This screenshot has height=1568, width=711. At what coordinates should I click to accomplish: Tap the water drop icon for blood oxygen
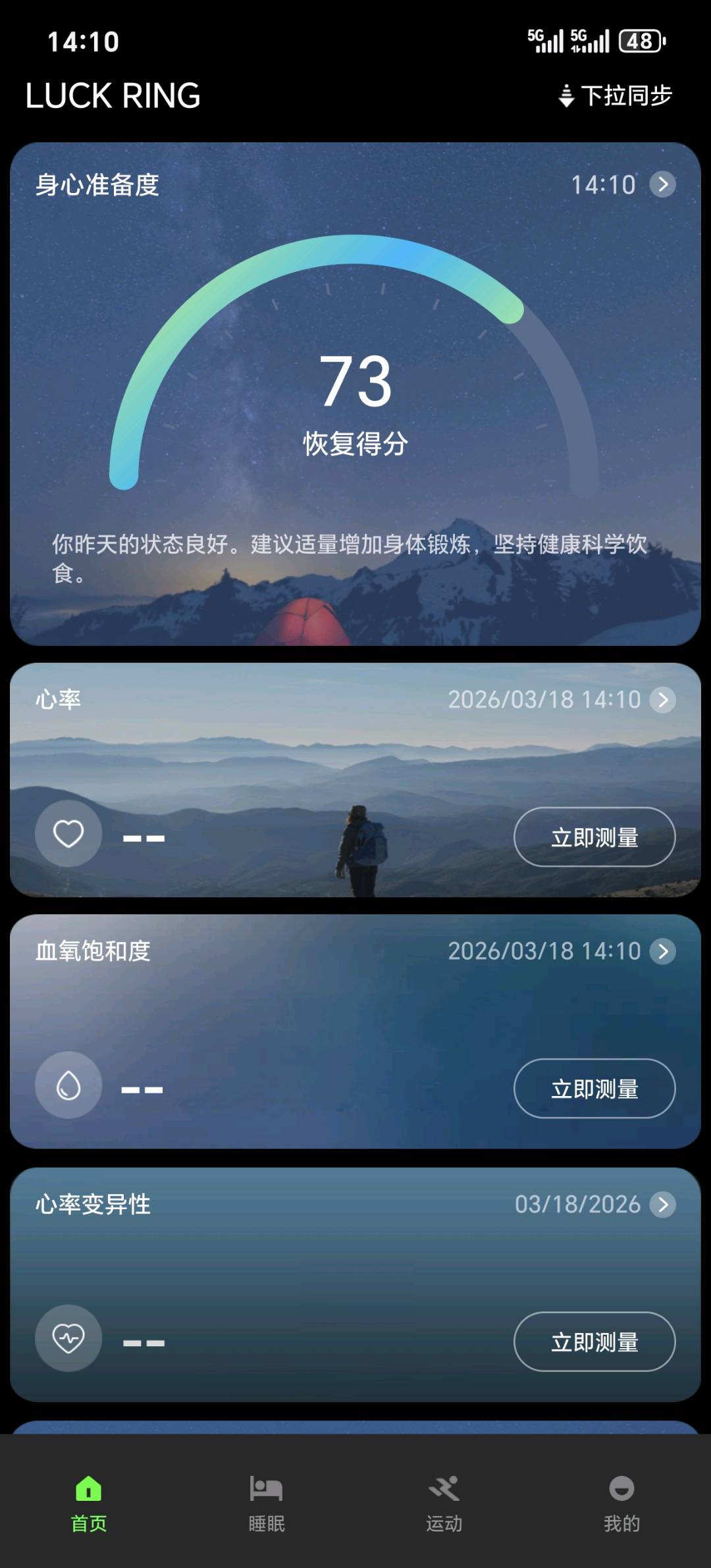click(68, 1086)
